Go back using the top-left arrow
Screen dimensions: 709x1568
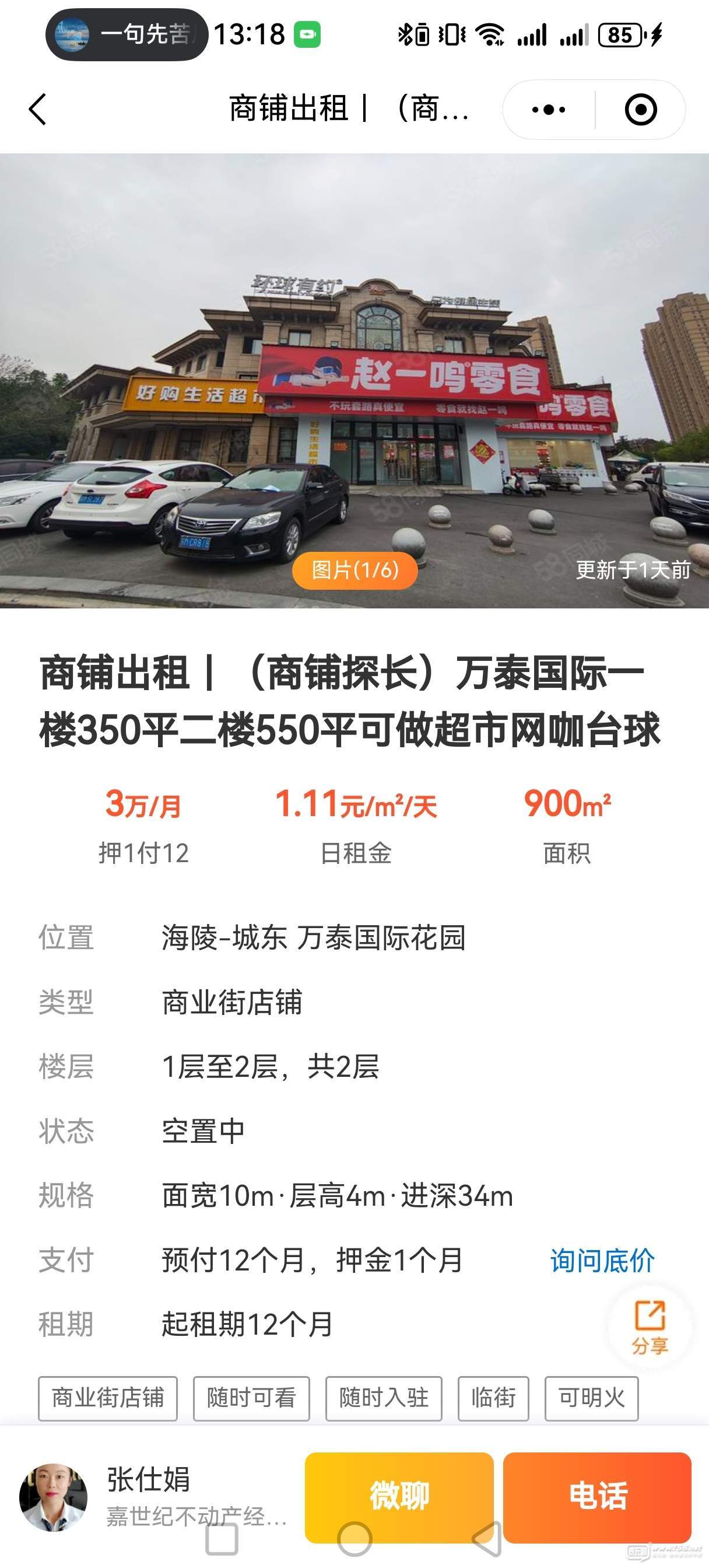click(x=38, y=110)
